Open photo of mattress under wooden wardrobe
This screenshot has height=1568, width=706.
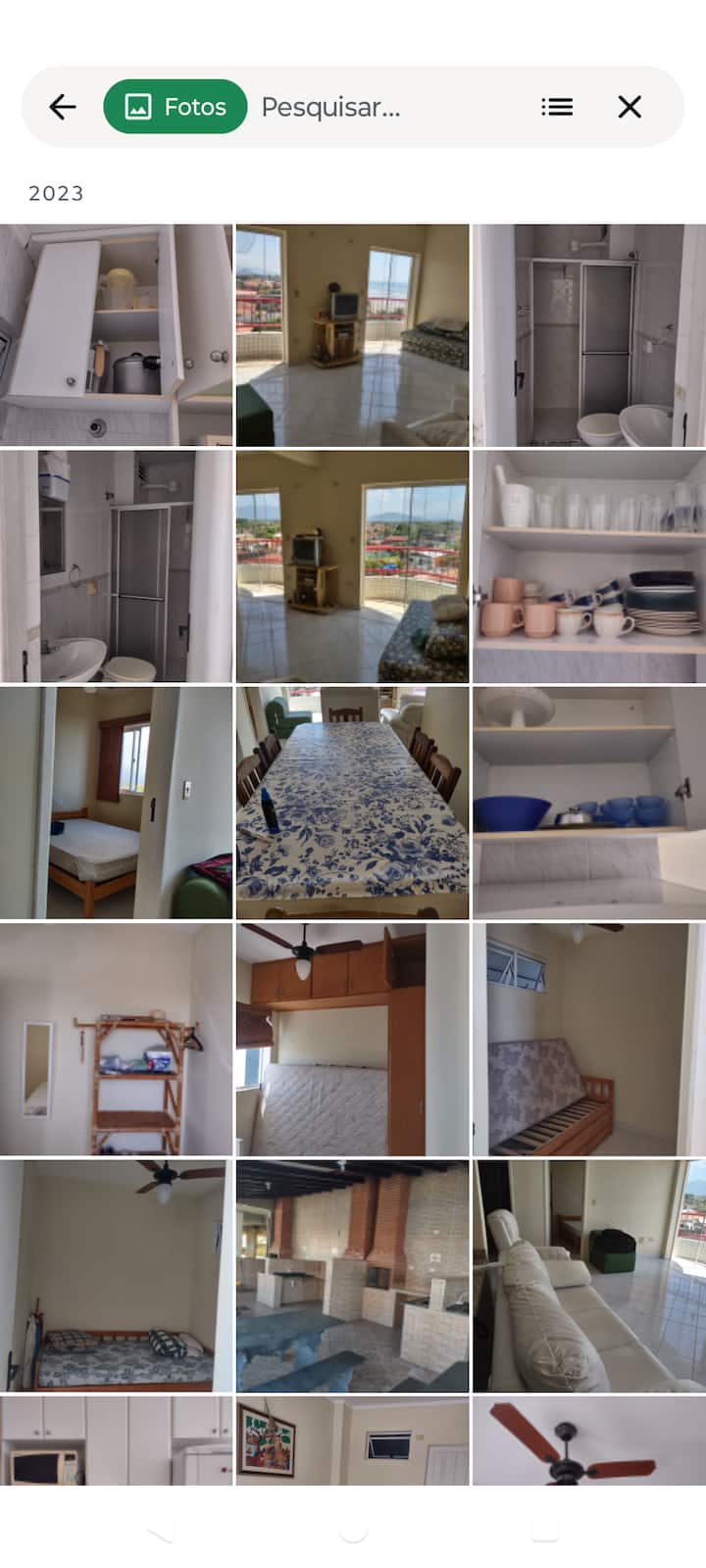352,1039
